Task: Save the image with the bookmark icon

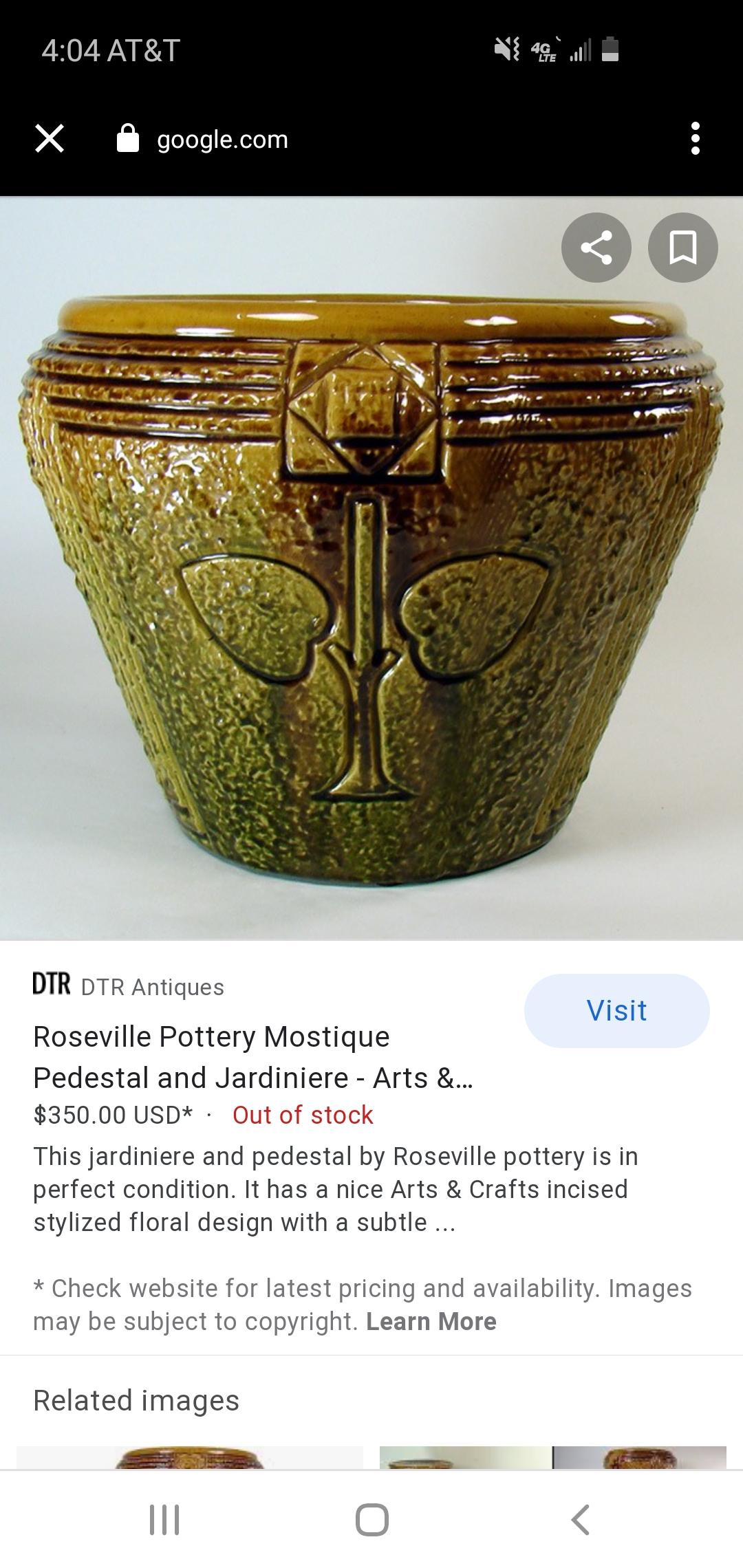Action: 682,248
